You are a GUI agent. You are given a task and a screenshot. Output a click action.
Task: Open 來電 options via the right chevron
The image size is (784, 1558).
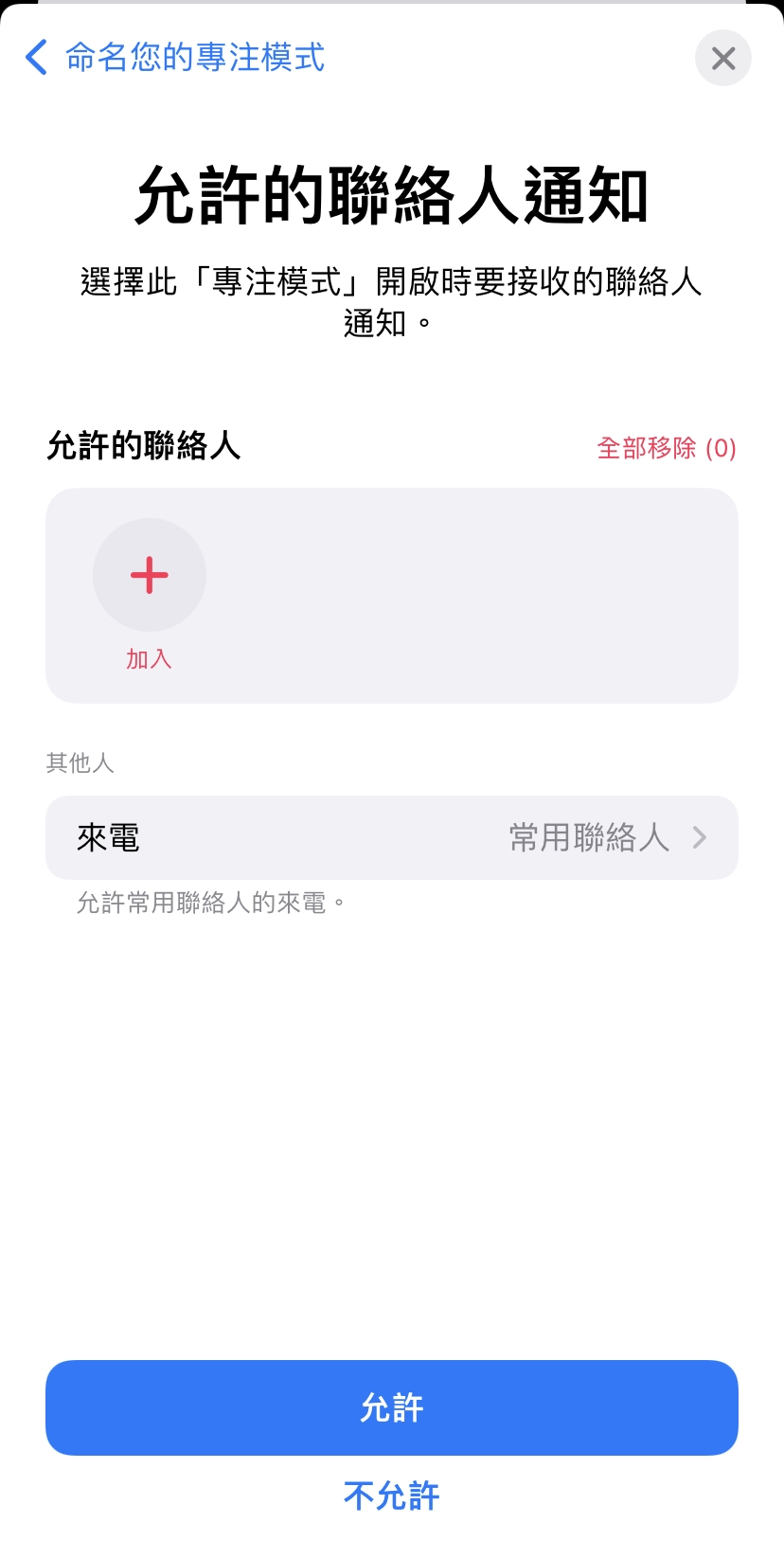(699, 837)
